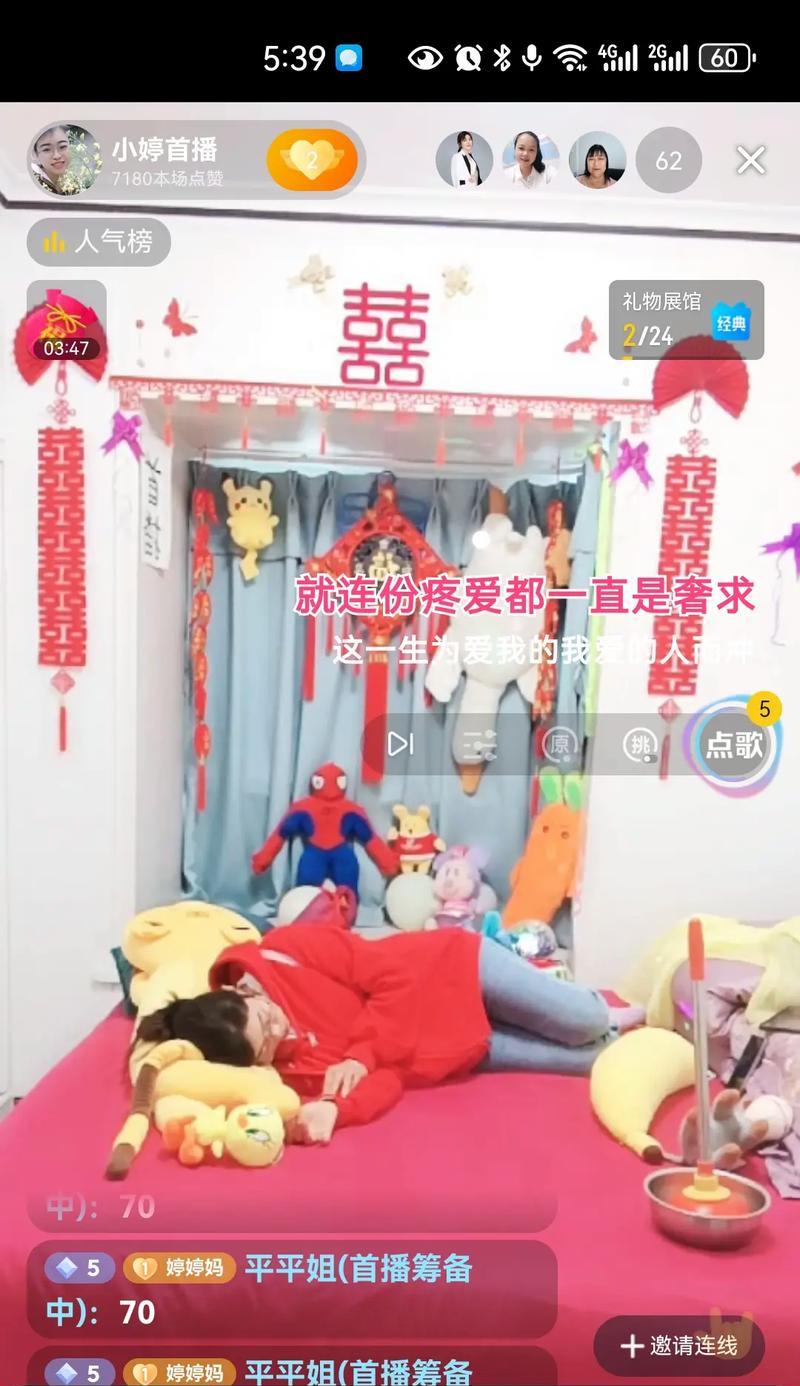The image size is (800, 1386).
Task: View the 62 audience members list
Action: click(668, 160)
